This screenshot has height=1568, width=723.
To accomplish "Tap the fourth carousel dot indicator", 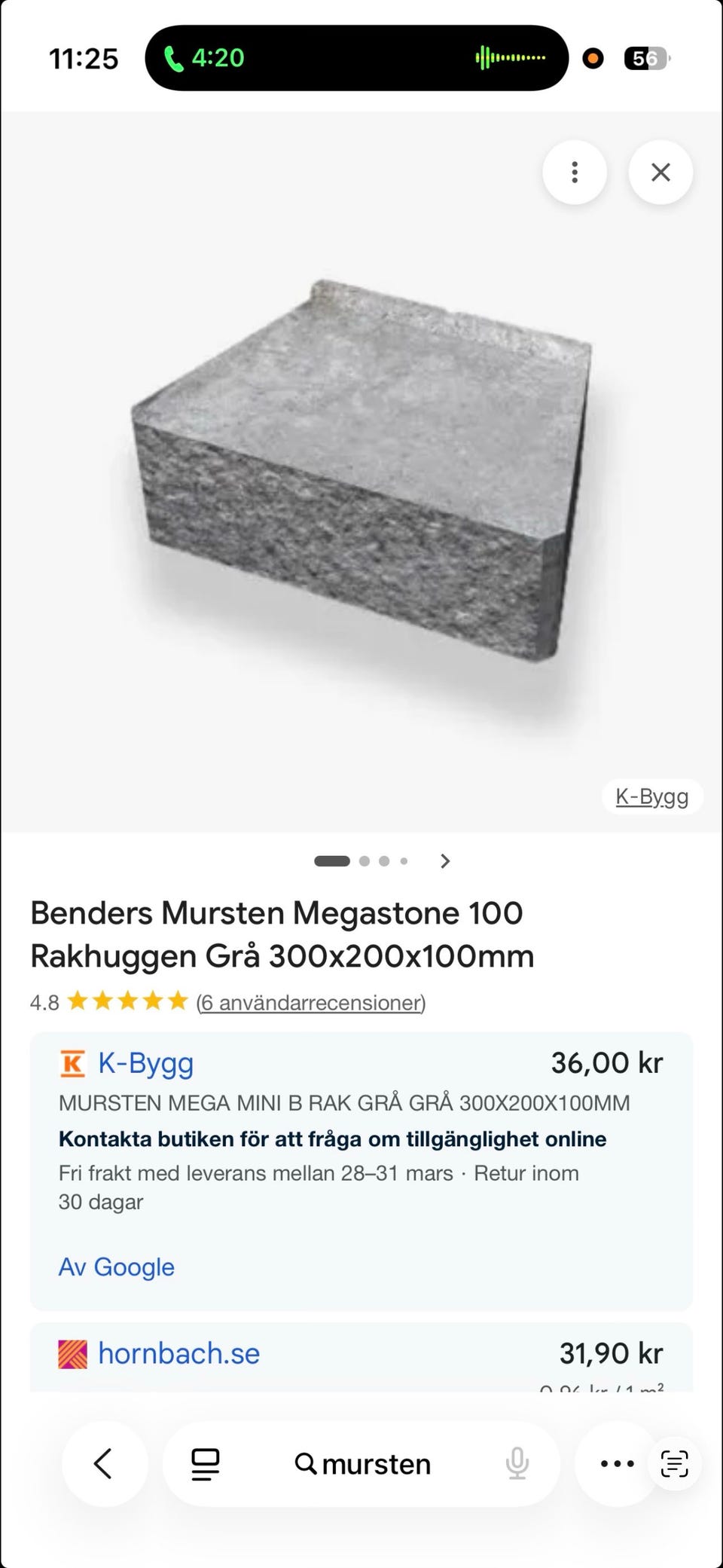I will pos(404,860).
